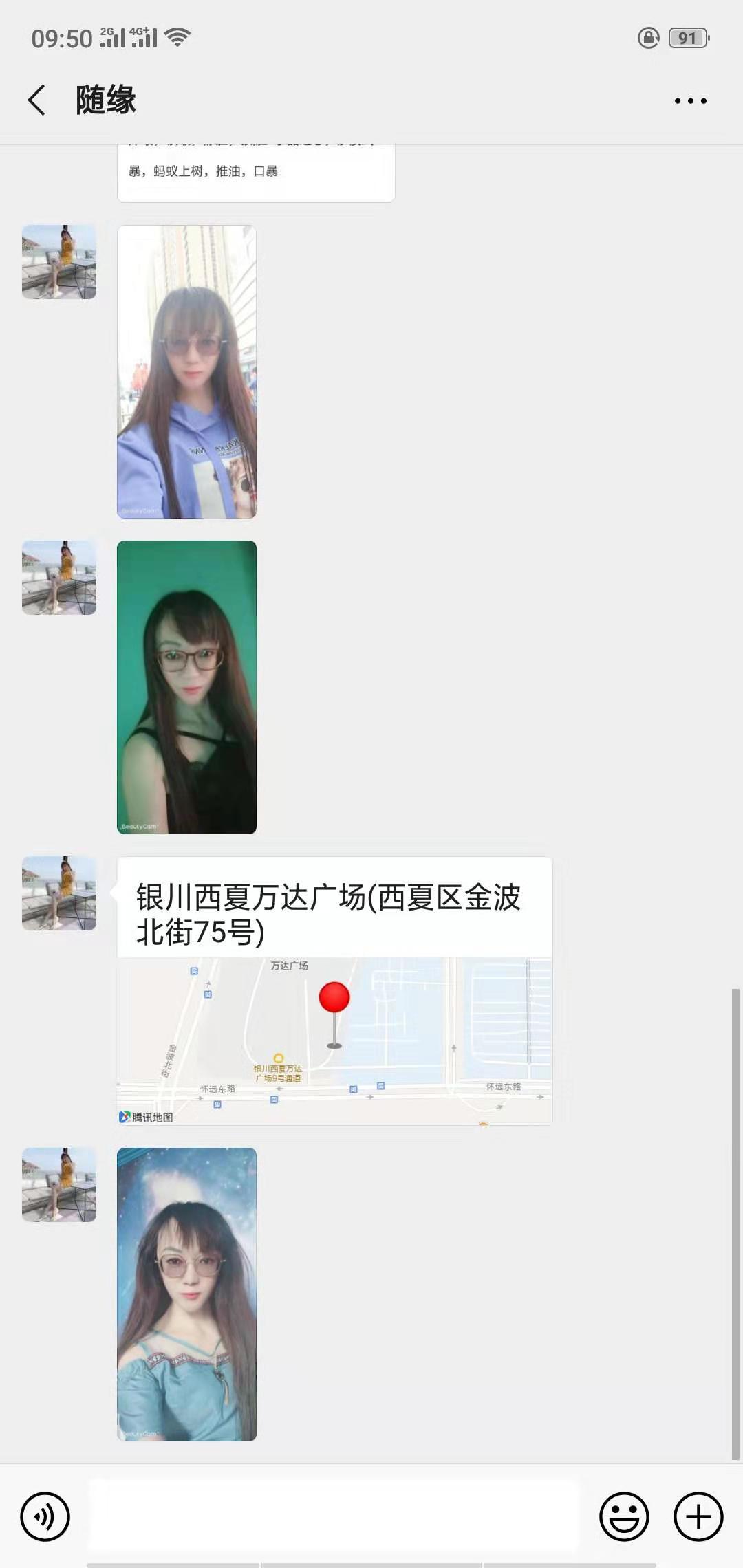Tap the battery indicator showing 91
The width and height of the screenshot is (743, 1568).
[687, 38]
